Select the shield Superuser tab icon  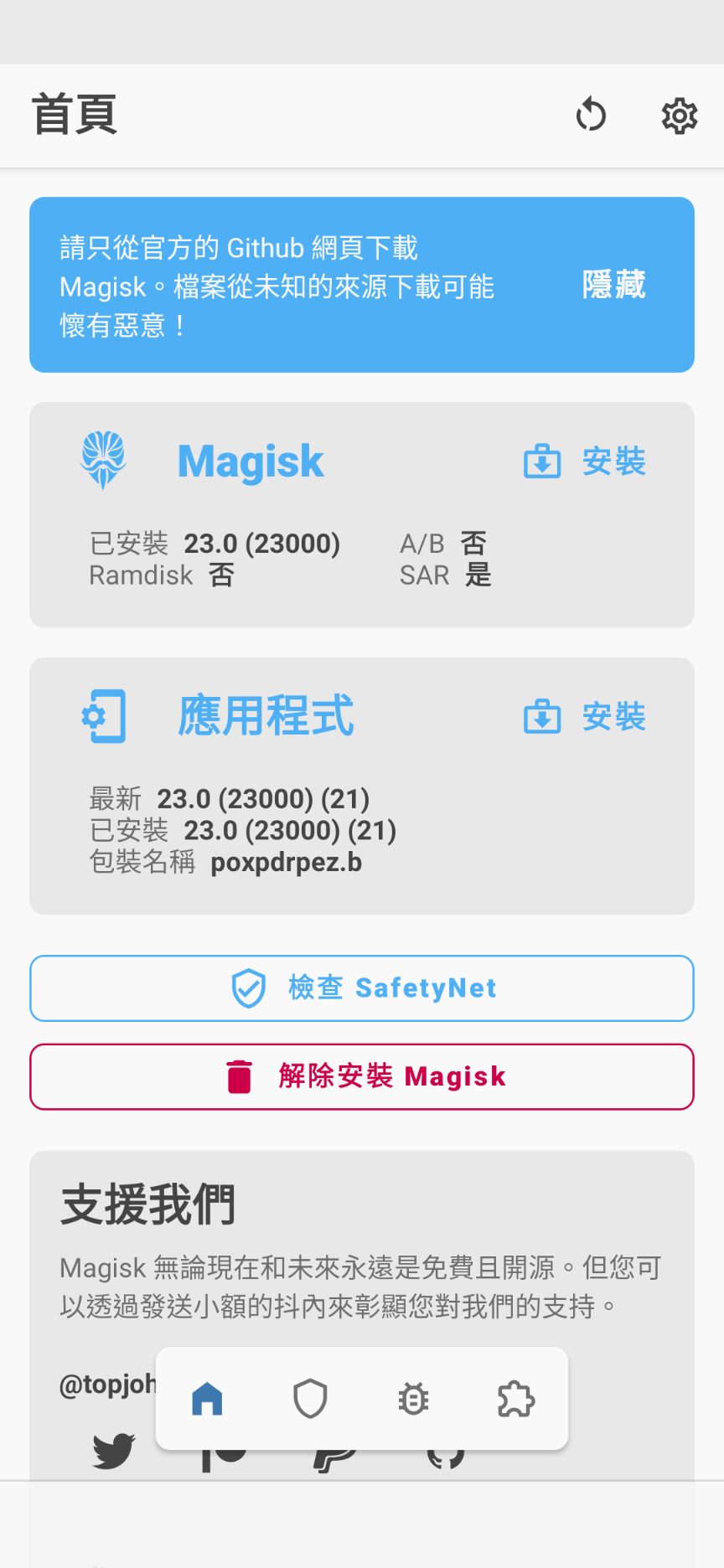coord(310,1397)
